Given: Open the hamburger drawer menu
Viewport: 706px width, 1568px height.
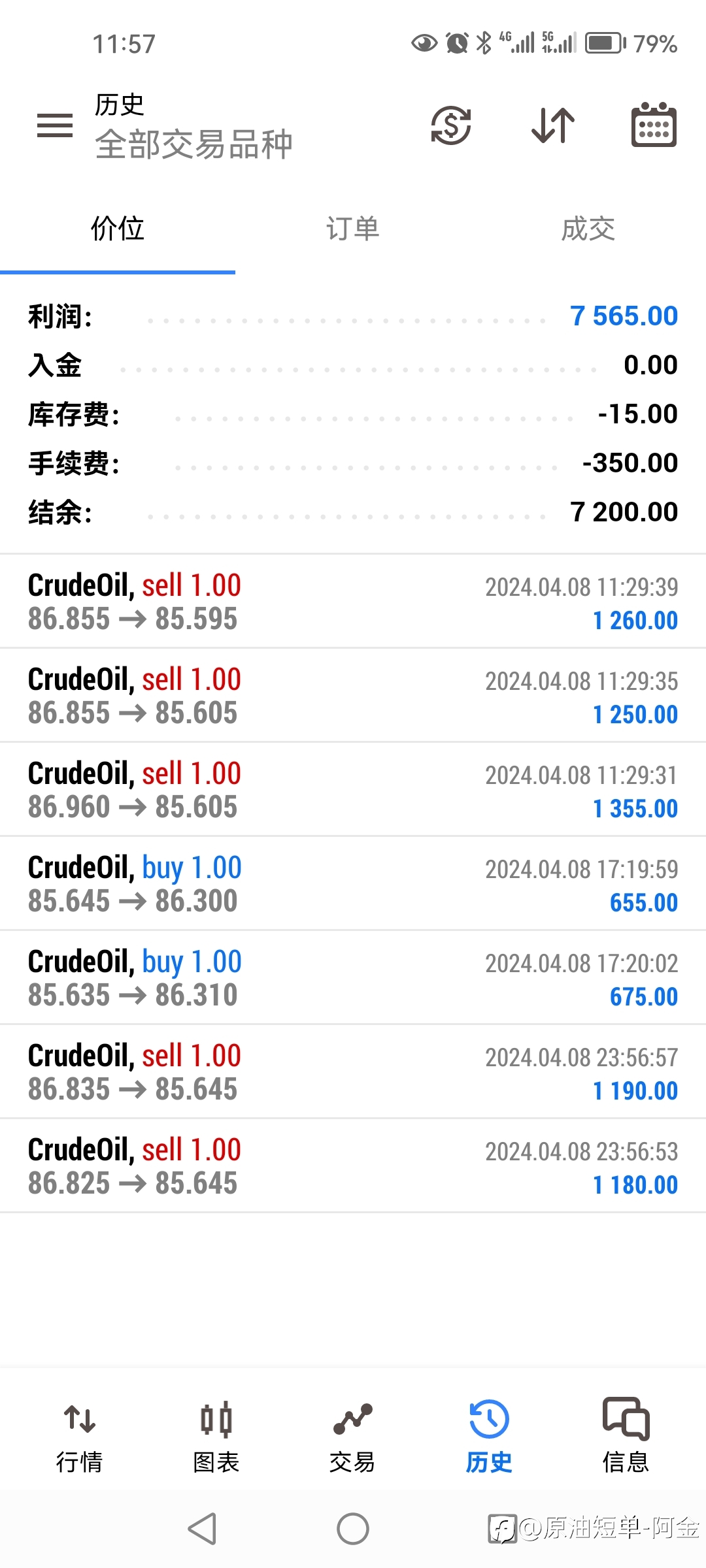Looking at the screenshot, I should (x=55, y=125).
